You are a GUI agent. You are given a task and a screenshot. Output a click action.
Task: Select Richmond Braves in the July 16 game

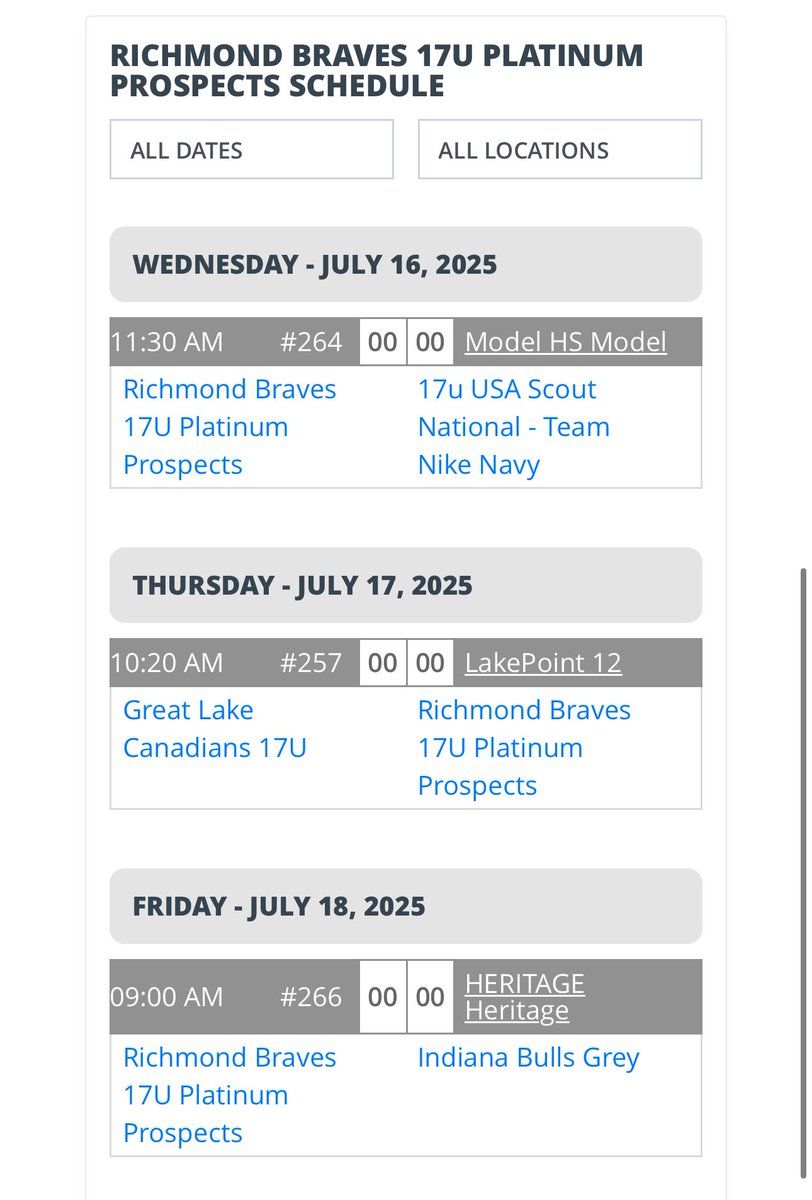coord(229,427)
